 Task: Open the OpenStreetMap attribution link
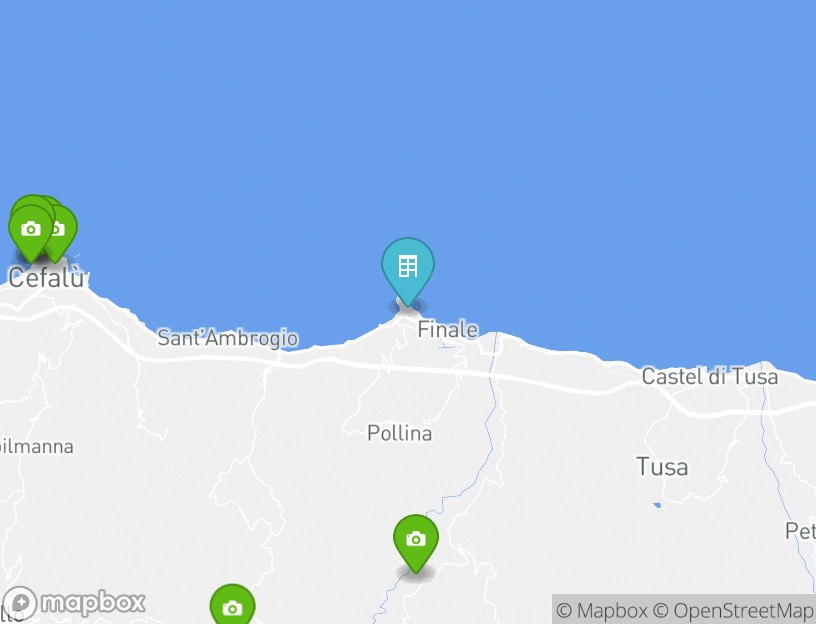click(733, 610)
